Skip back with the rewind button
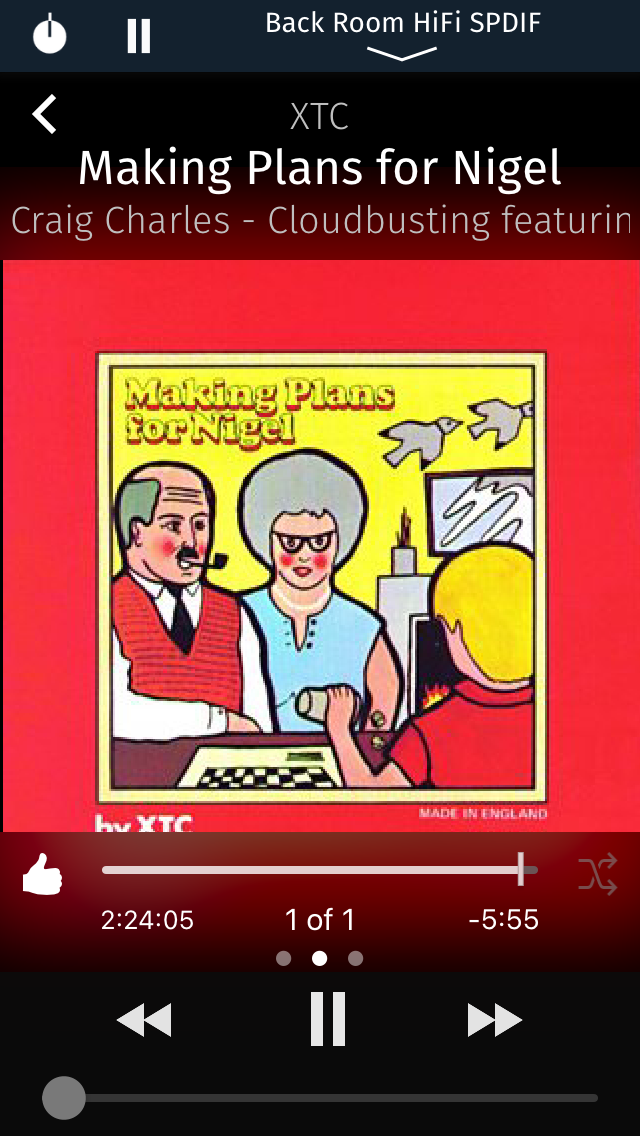The height and width of the screenshot is (1136, 640). point(144,1020)
